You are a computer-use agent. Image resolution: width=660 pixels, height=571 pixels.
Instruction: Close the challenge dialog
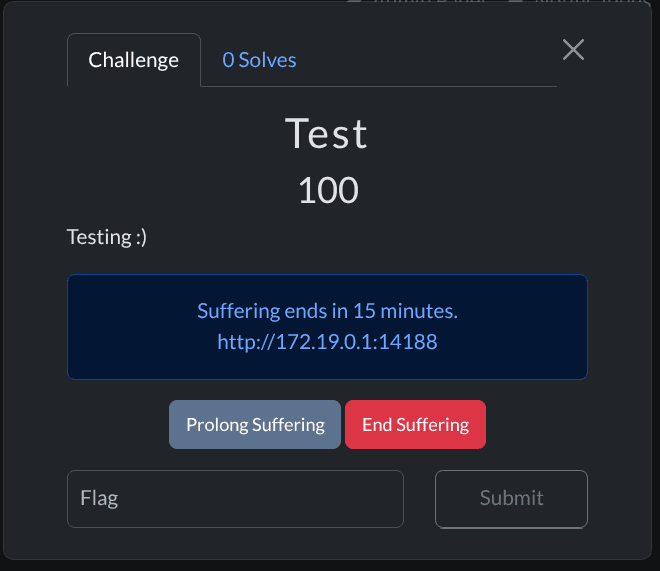pos(573,50)
